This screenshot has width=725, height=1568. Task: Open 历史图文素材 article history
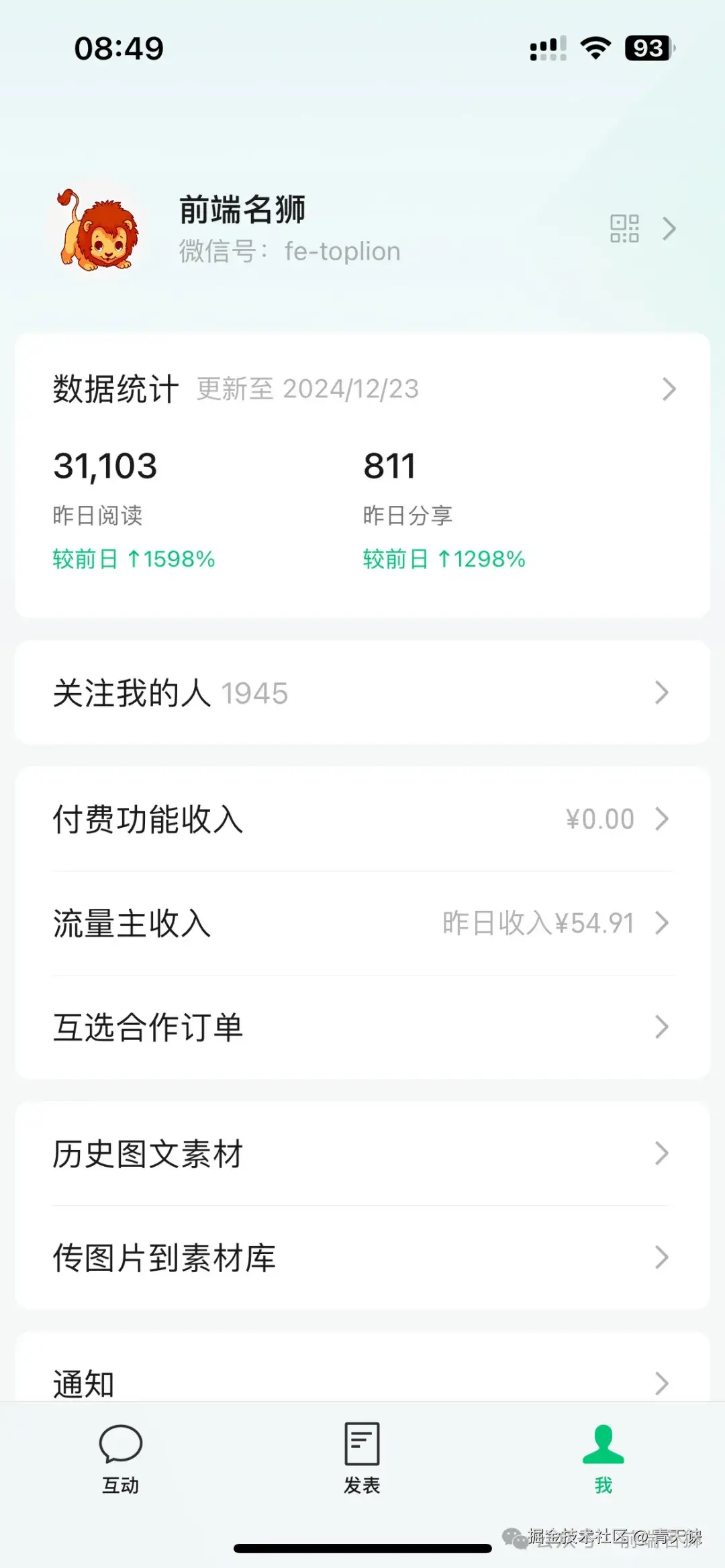(362, 1154)
